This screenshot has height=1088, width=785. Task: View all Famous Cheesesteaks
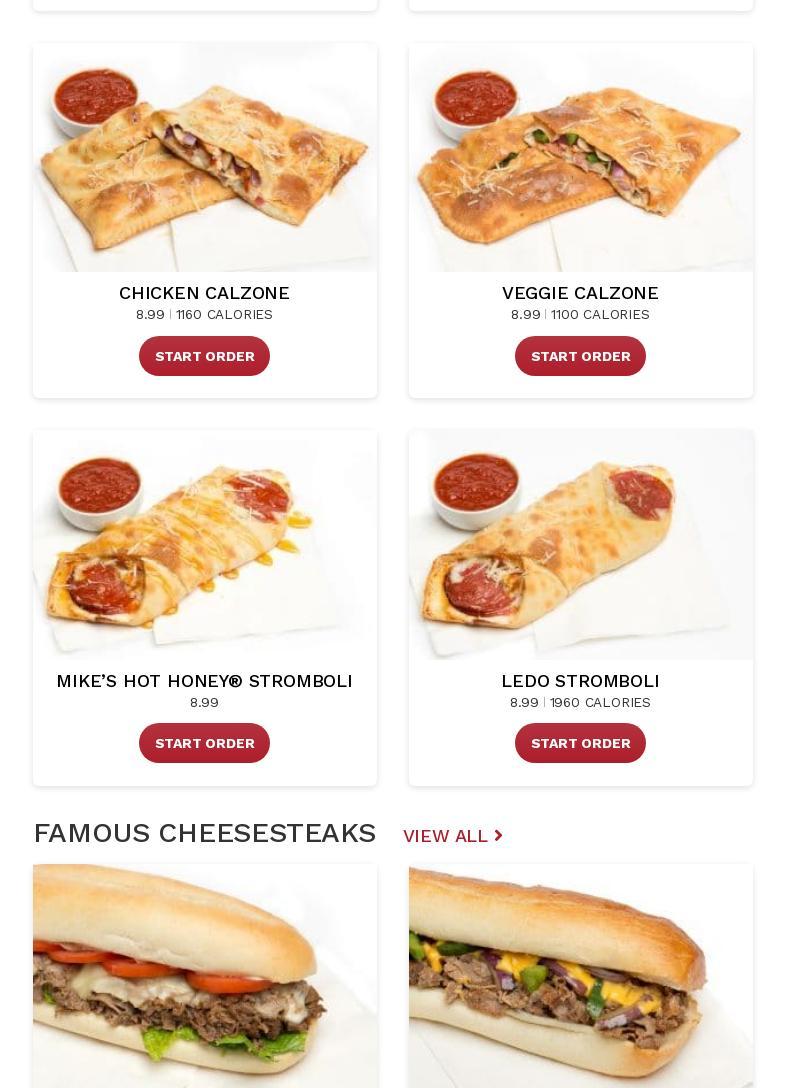(452, 836)
